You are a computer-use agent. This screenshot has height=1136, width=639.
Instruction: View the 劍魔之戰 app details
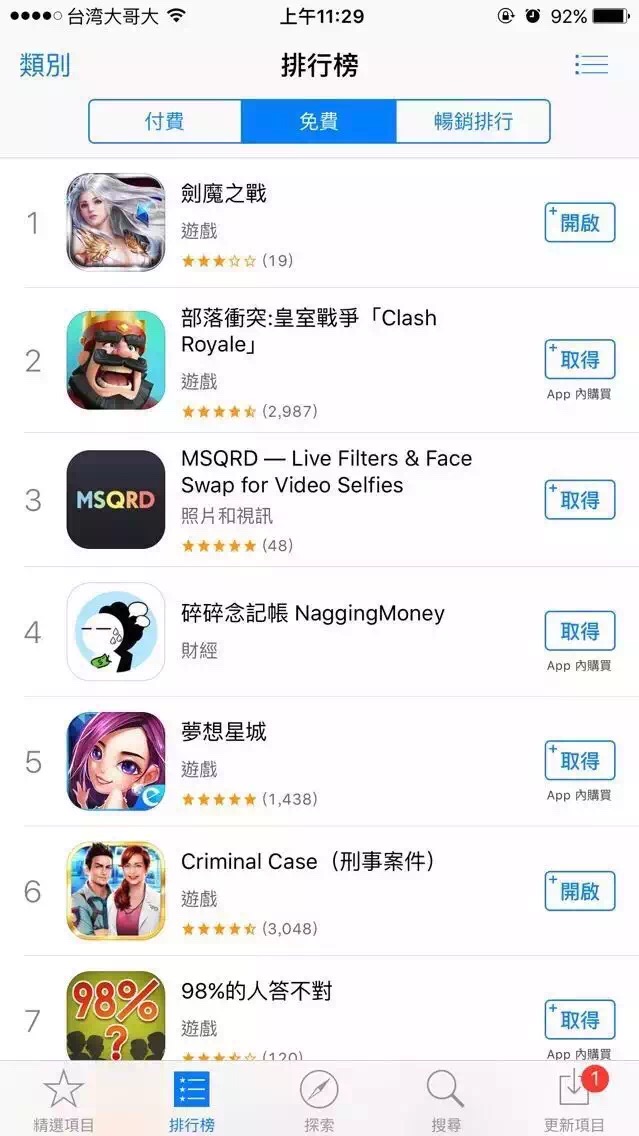click(x=224, y=194)
